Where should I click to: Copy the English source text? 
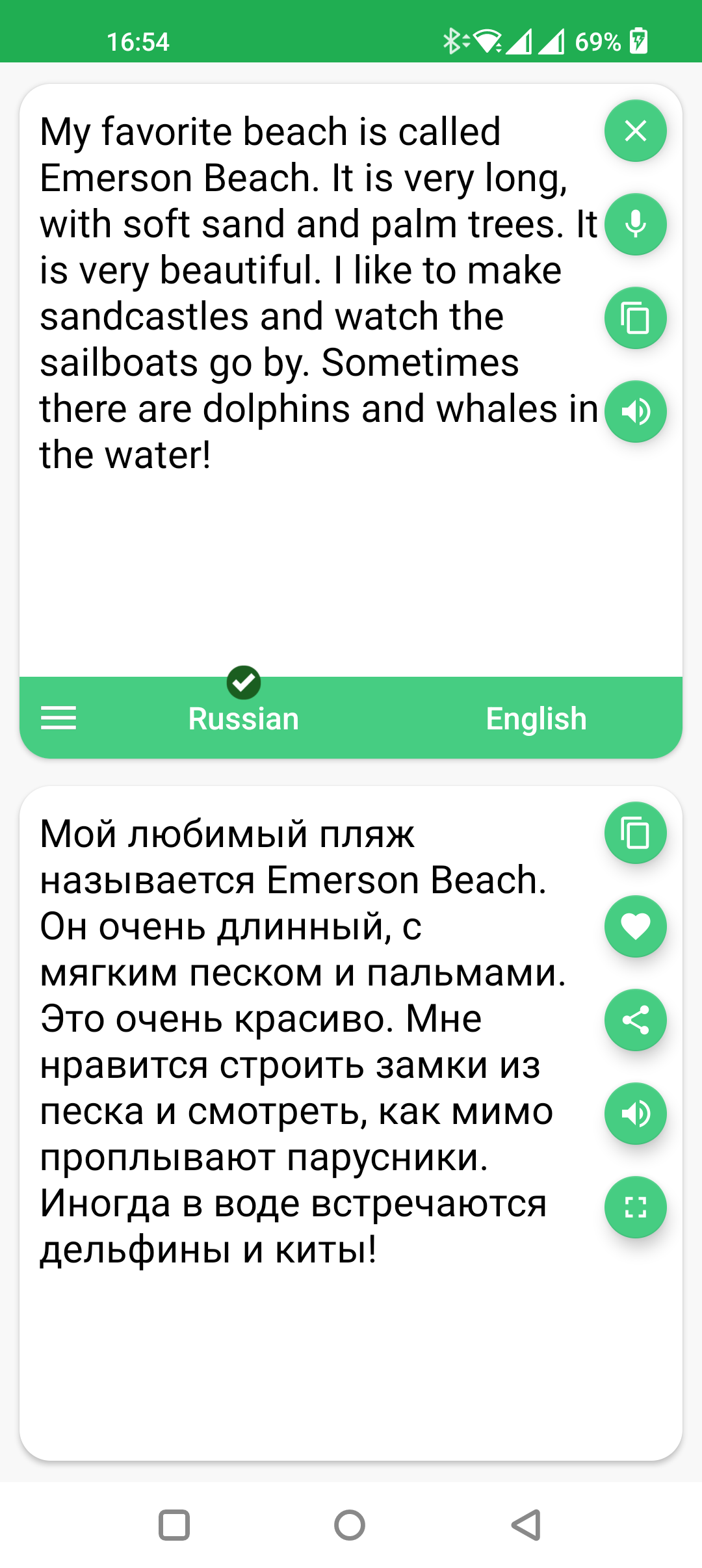635,318
